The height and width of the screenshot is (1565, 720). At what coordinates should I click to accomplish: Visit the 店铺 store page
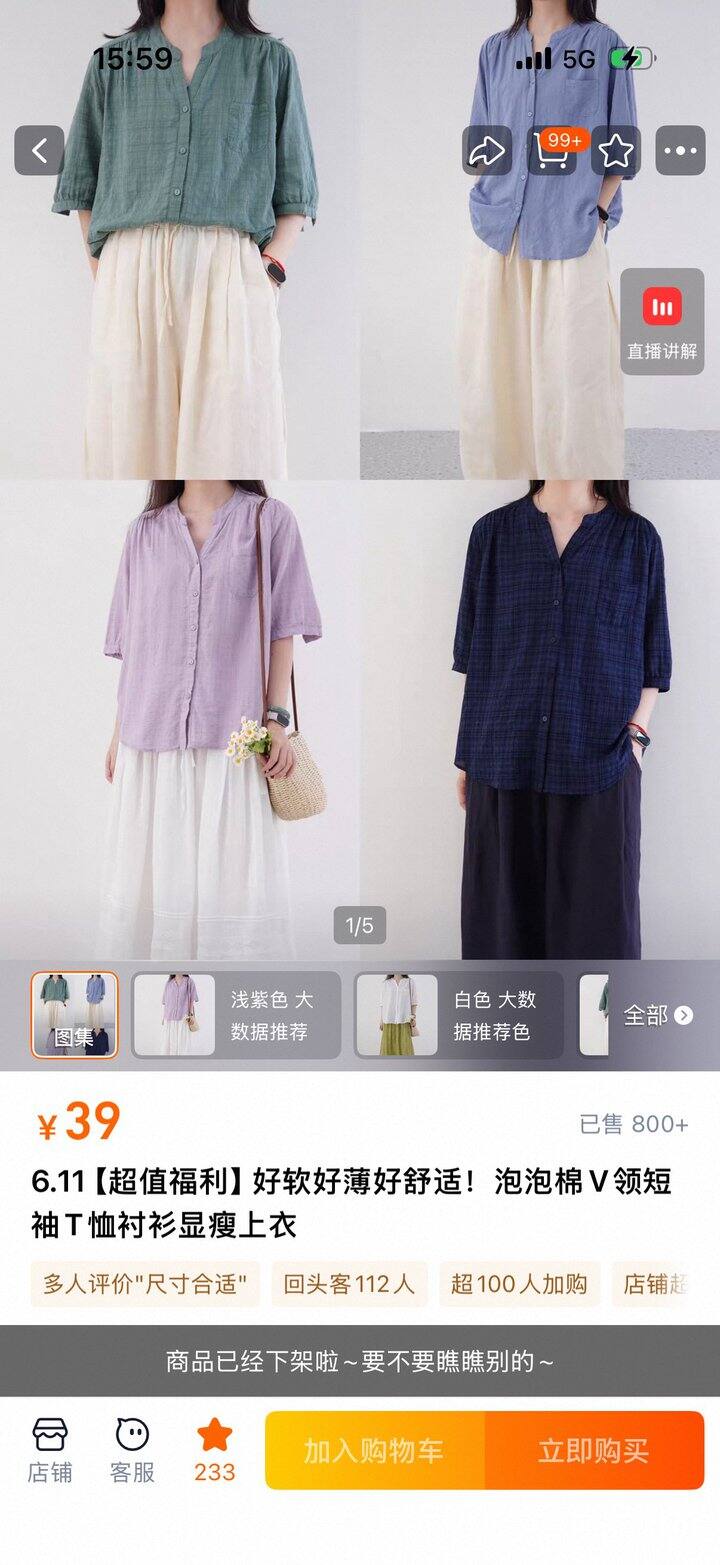49,1449
